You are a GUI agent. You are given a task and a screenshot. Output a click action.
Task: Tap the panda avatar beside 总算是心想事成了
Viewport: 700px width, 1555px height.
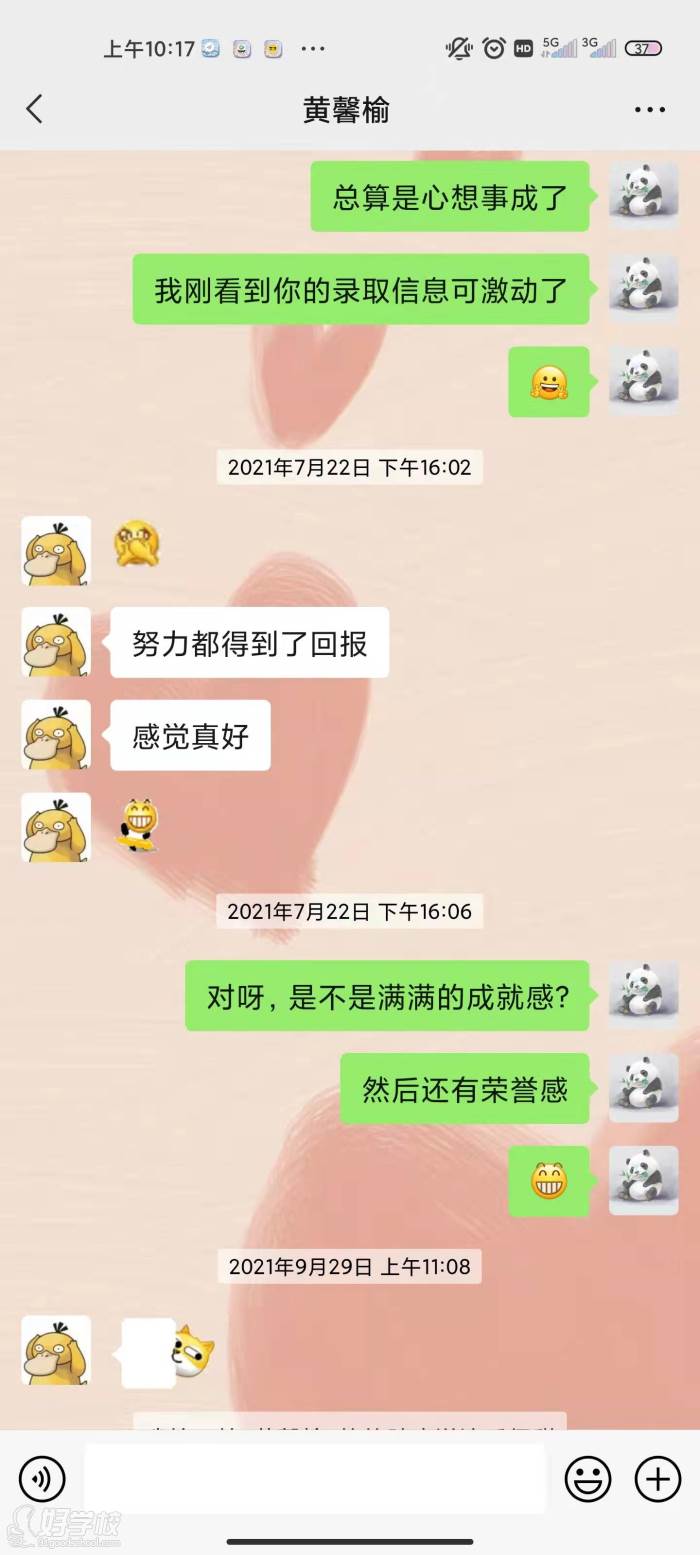(644, 196)
